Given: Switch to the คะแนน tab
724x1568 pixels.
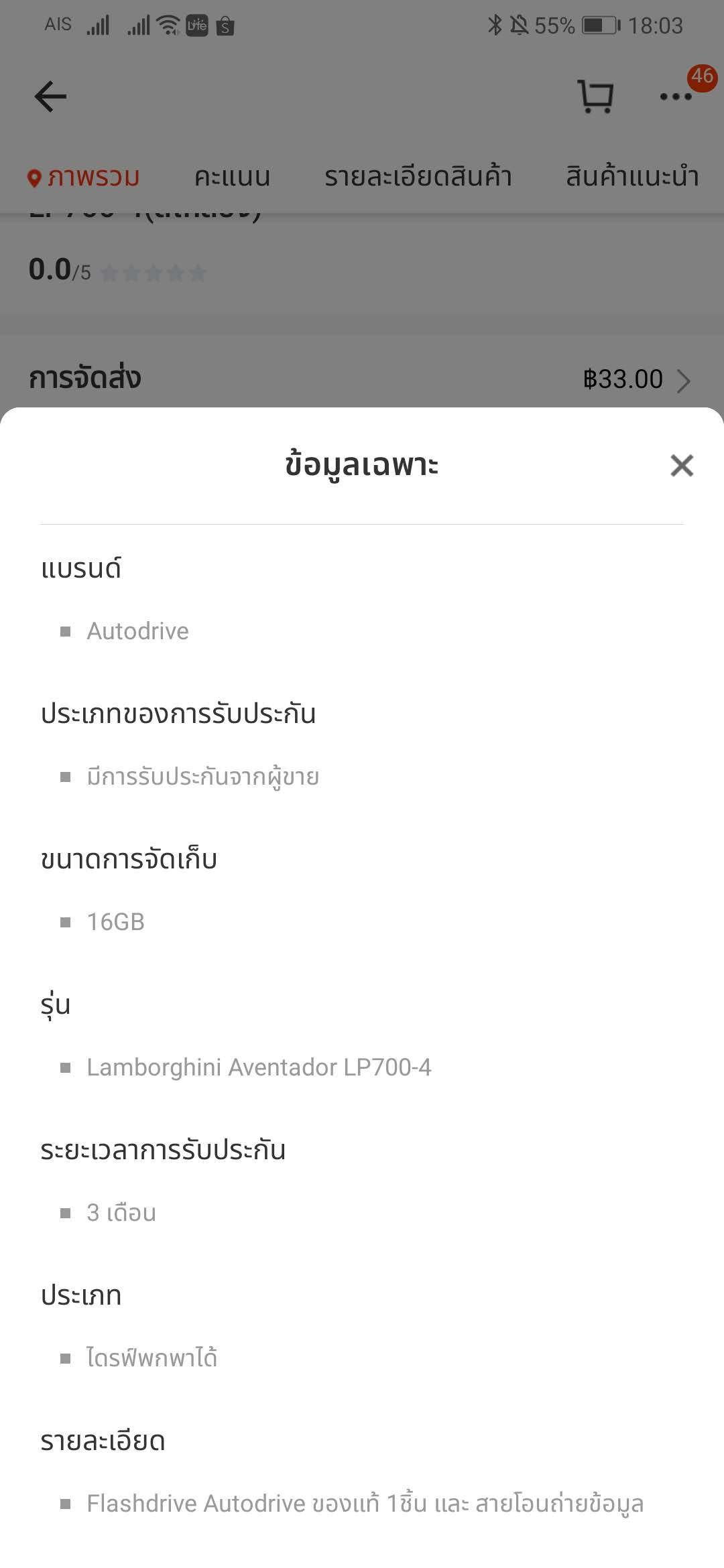Looking at the screenshot, I should [x=232, y=177].
